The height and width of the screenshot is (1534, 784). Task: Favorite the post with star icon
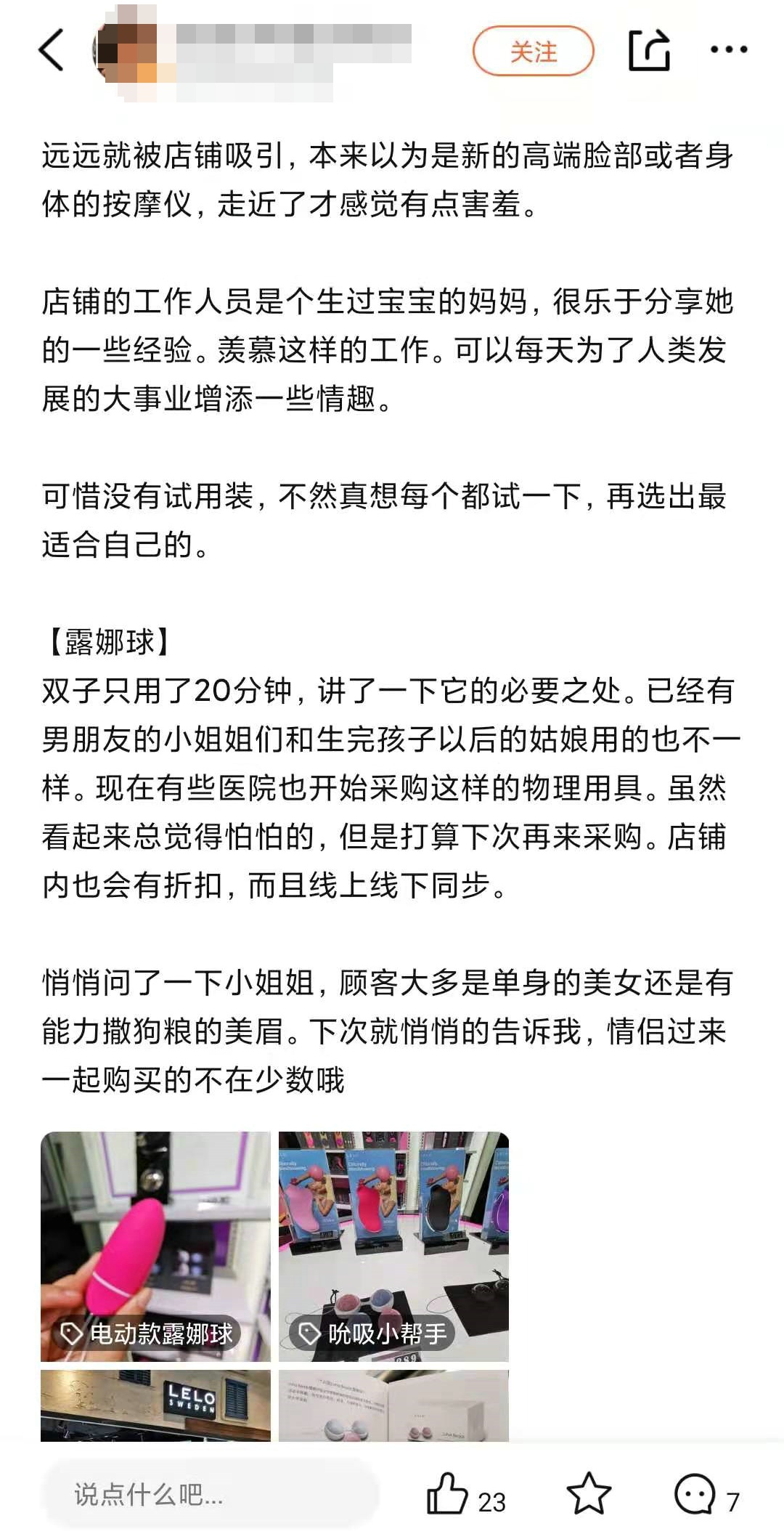click(x=588, y=1493)
